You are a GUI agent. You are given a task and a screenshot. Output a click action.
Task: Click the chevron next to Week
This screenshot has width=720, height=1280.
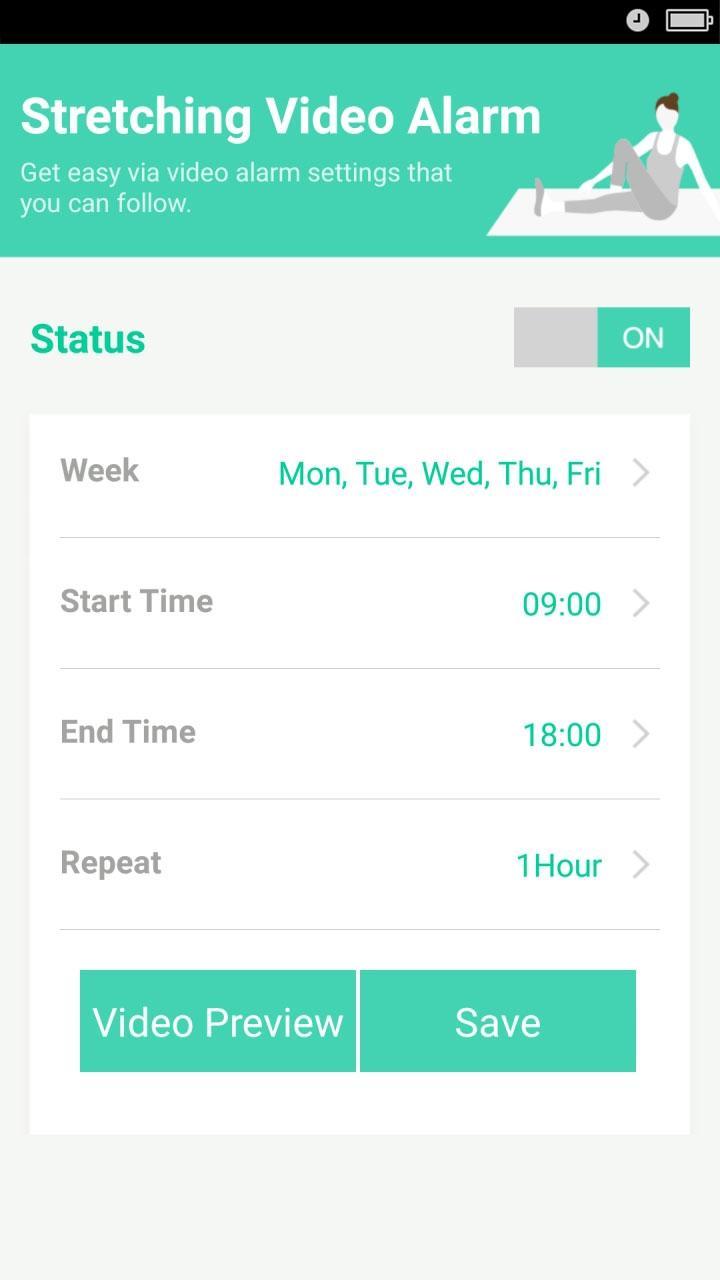click(x=640, y=473)
